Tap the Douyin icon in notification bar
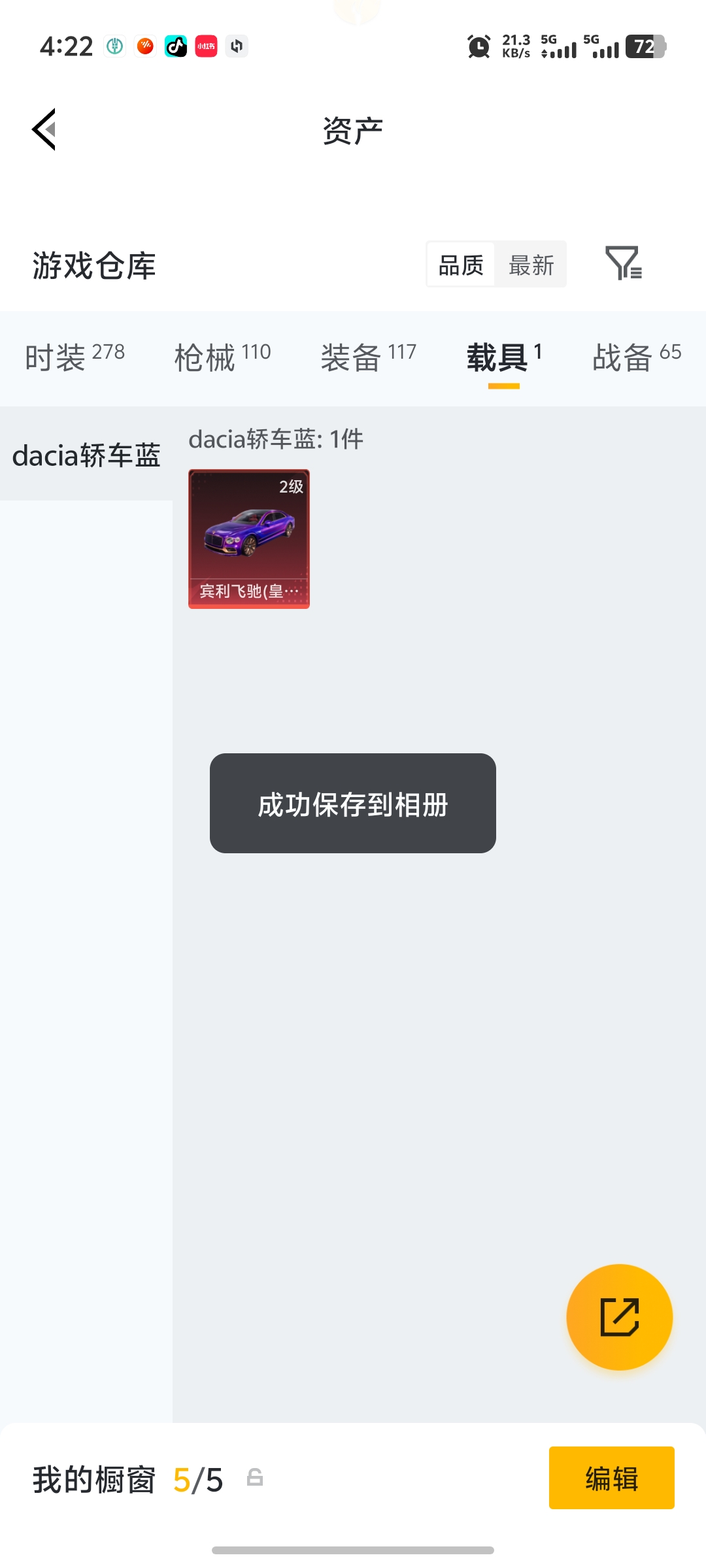 click(175, 46)
